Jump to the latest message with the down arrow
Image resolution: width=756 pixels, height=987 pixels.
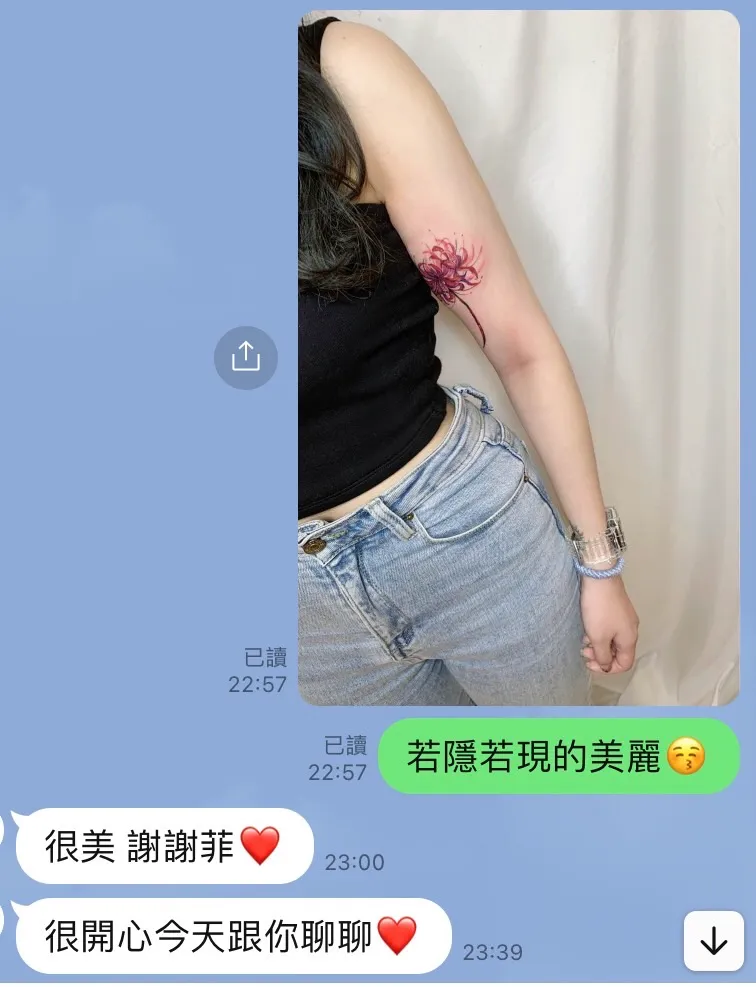[x=714, y=941]
